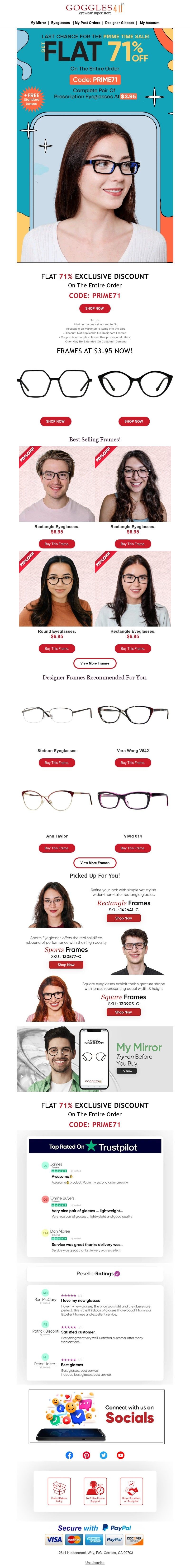This screenshot has width=190, height=1568.
Task: Open Designer Glasses header link
Action: (119, 23)
